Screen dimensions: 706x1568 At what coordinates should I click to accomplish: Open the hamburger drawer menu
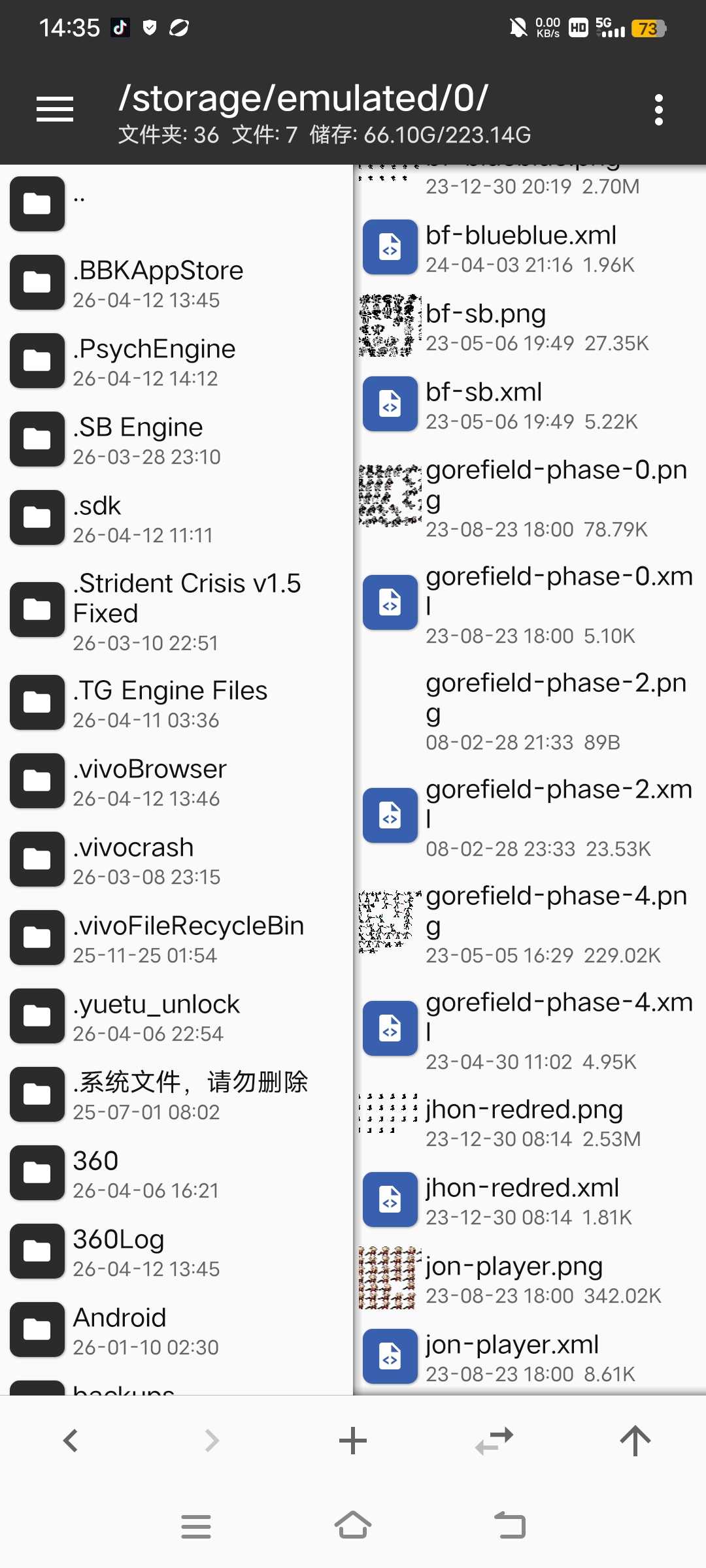coord(55,109)
